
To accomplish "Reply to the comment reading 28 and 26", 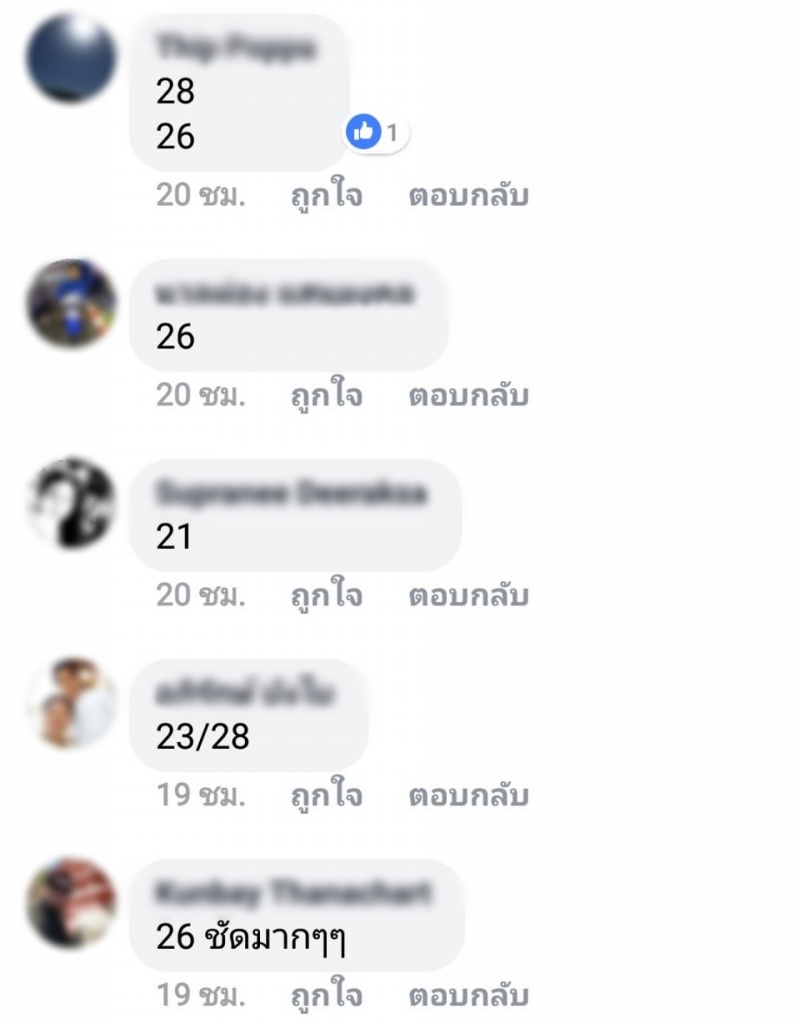I will 468,195.
